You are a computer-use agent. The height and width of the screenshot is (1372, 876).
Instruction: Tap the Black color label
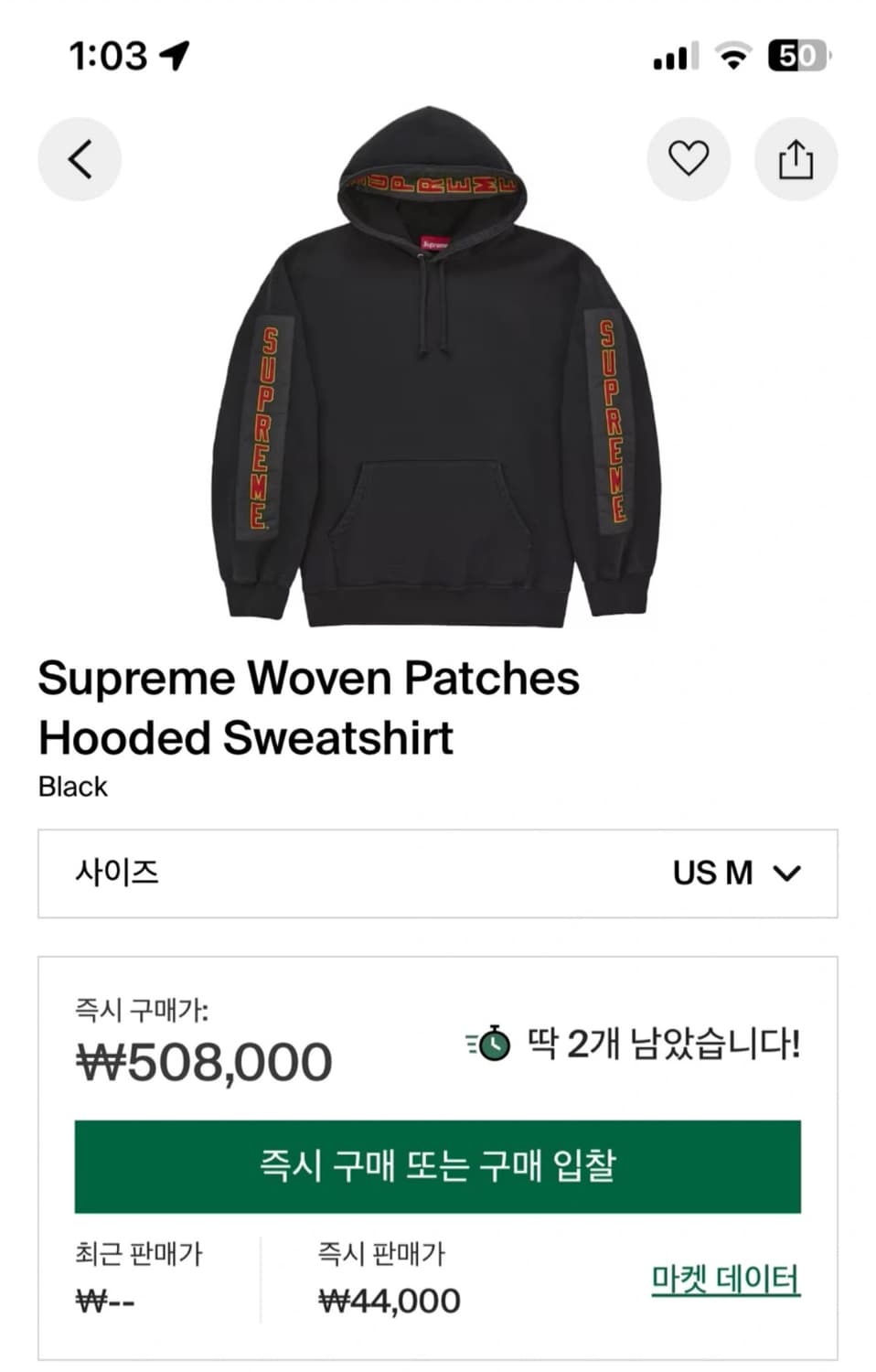click(x=71, y=786)
